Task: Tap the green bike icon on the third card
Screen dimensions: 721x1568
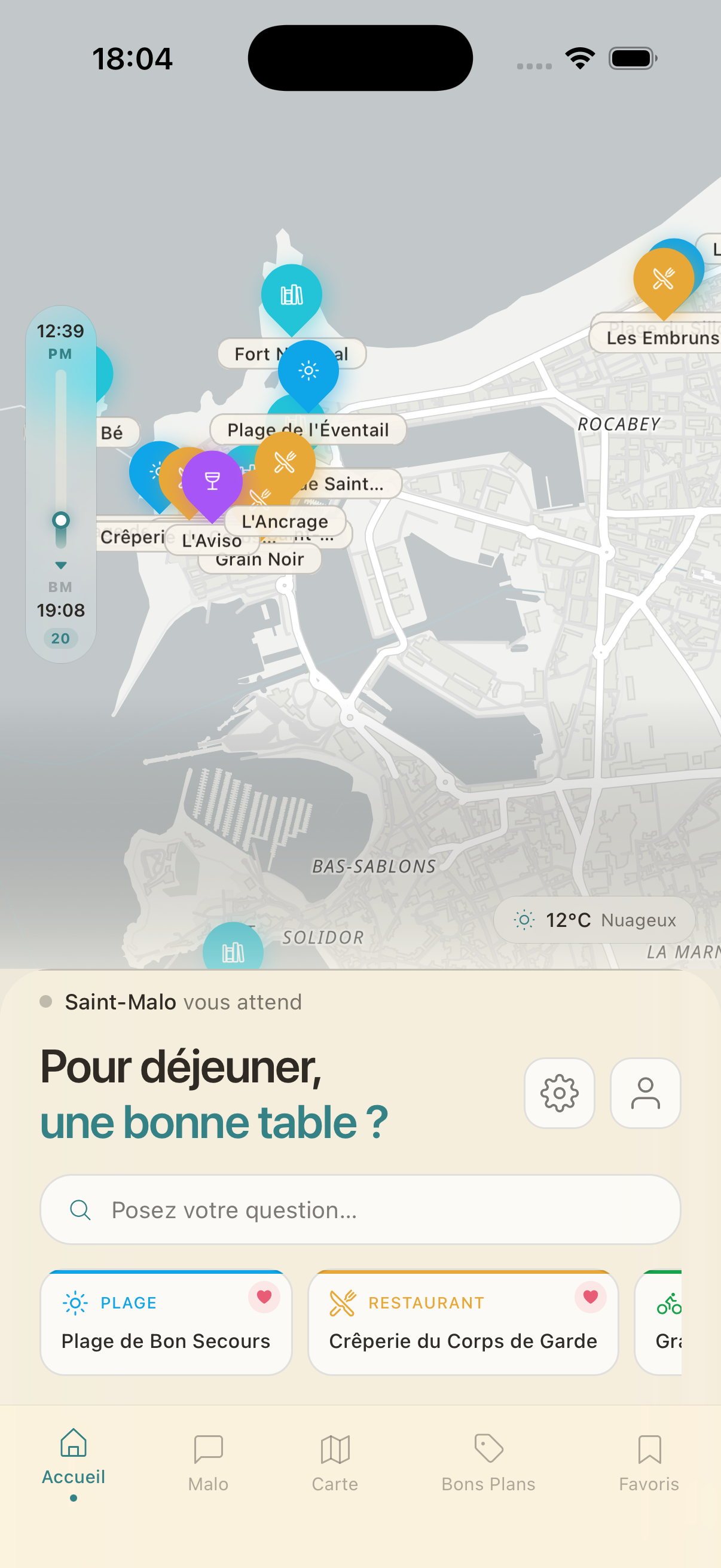Action: (668, 1303)
